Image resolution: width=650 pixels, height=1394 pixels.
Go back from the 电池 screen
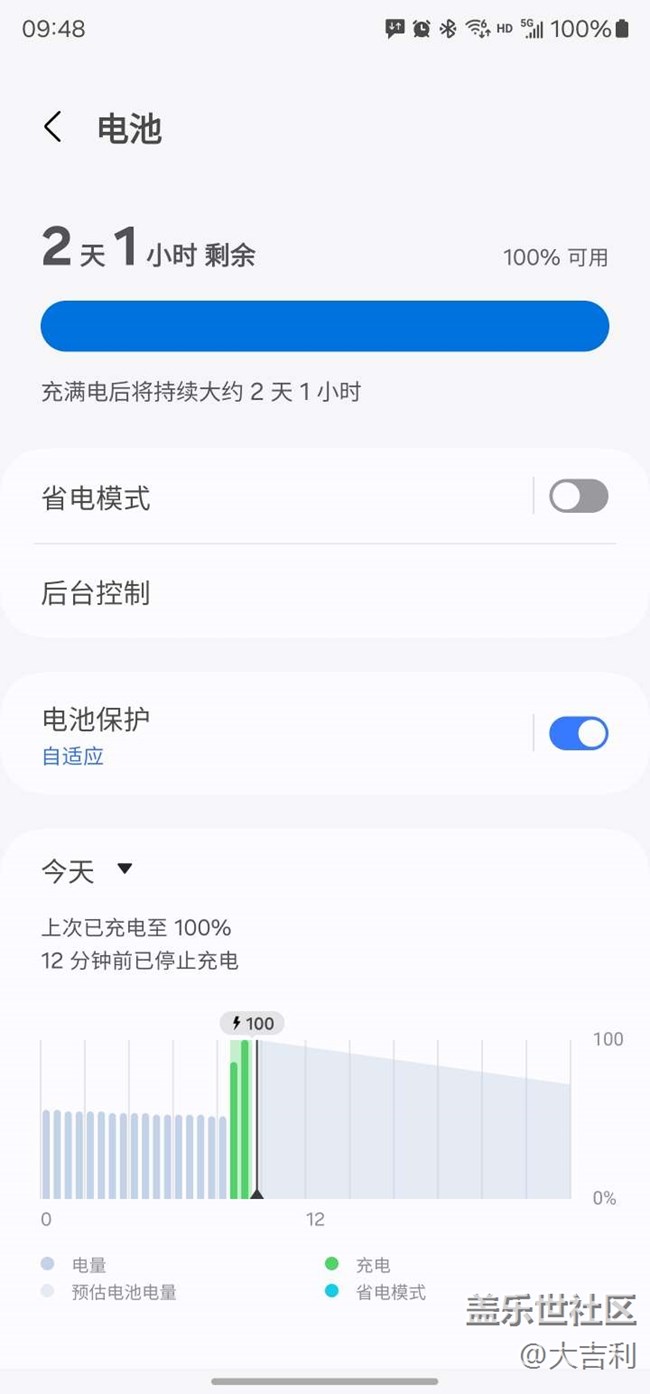pyautogui.click(x=53, y=128)
